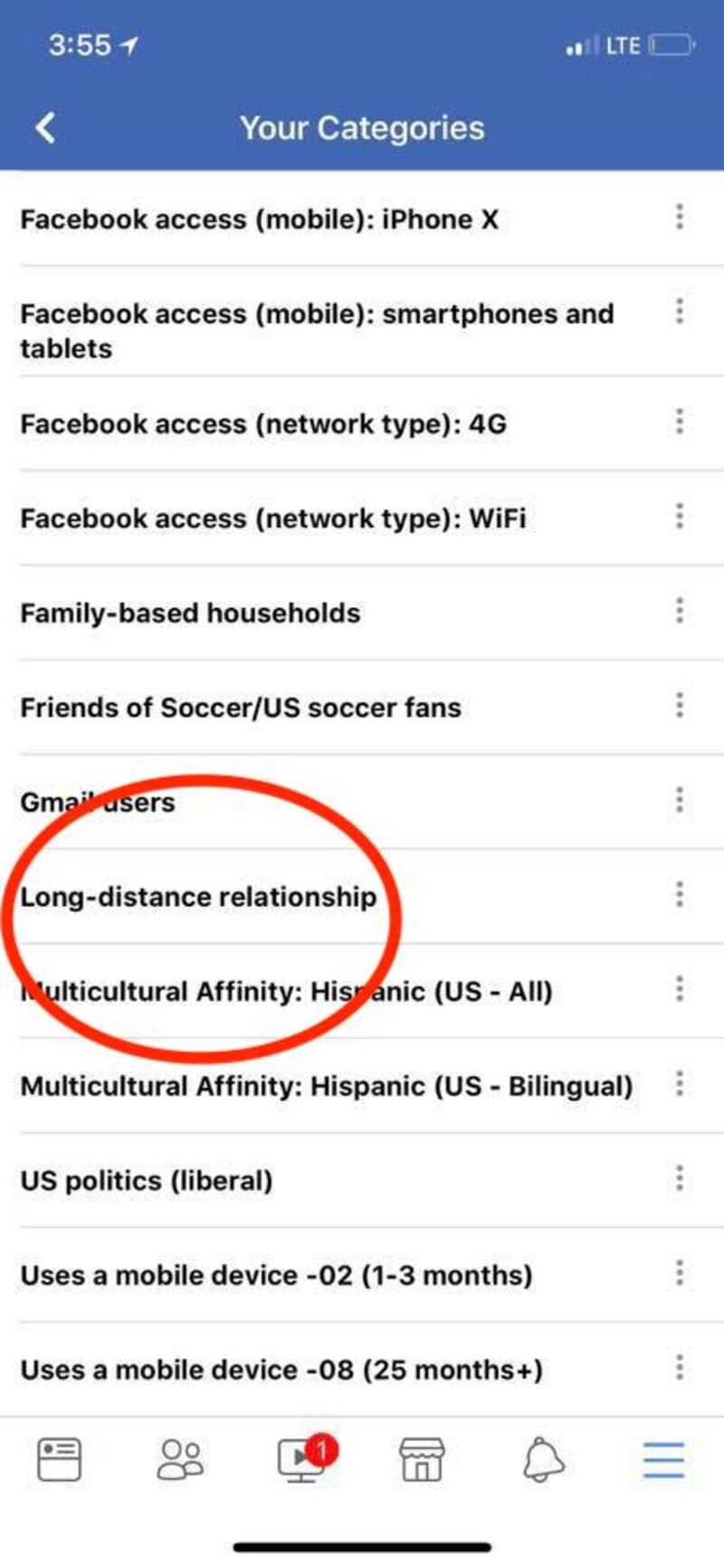This screenshot has height=1568, width=724.
Task: Switch to the Marketplace tab
Action: coord(422,1459)
